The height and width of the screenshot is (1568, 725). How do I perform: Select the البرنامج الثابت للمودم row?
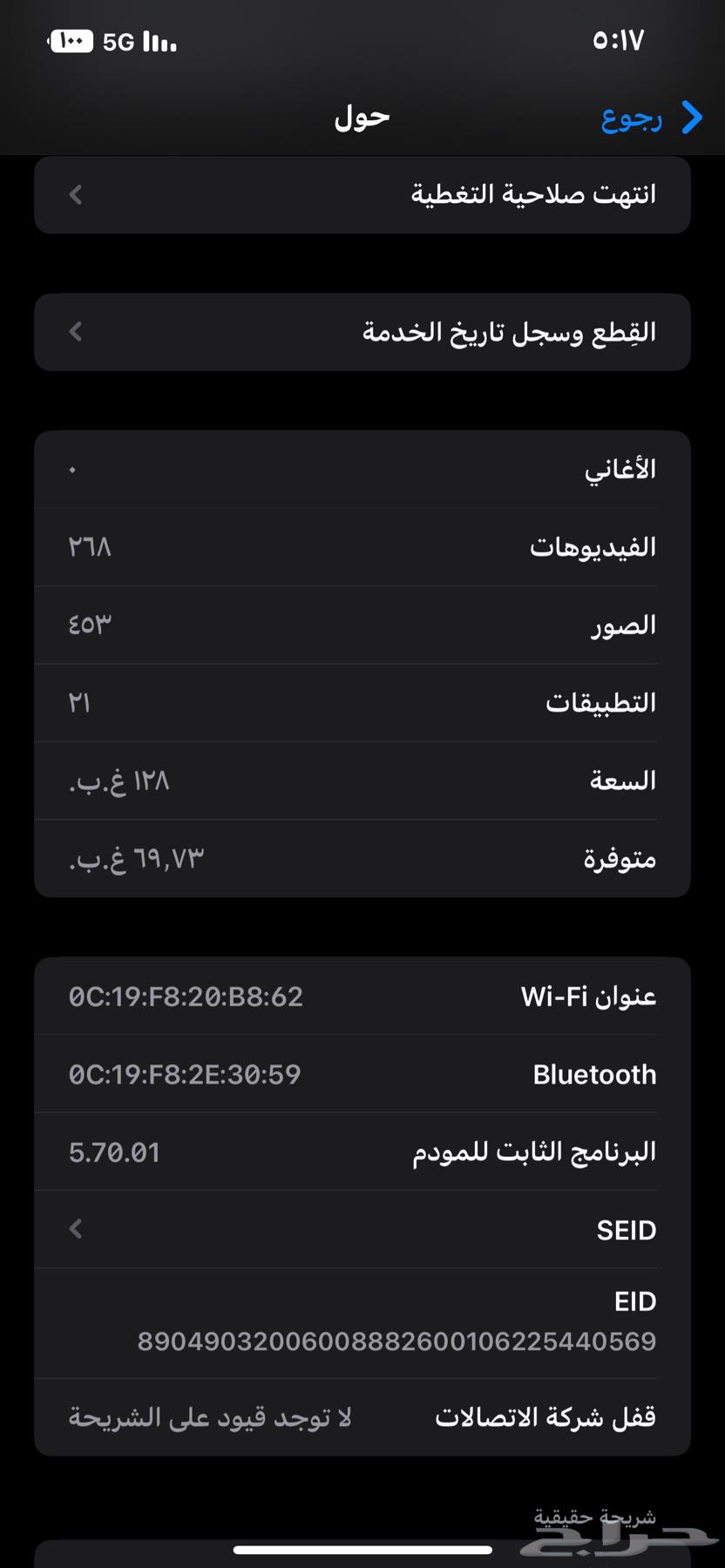pyautogui.click(x=362, y=1151)
